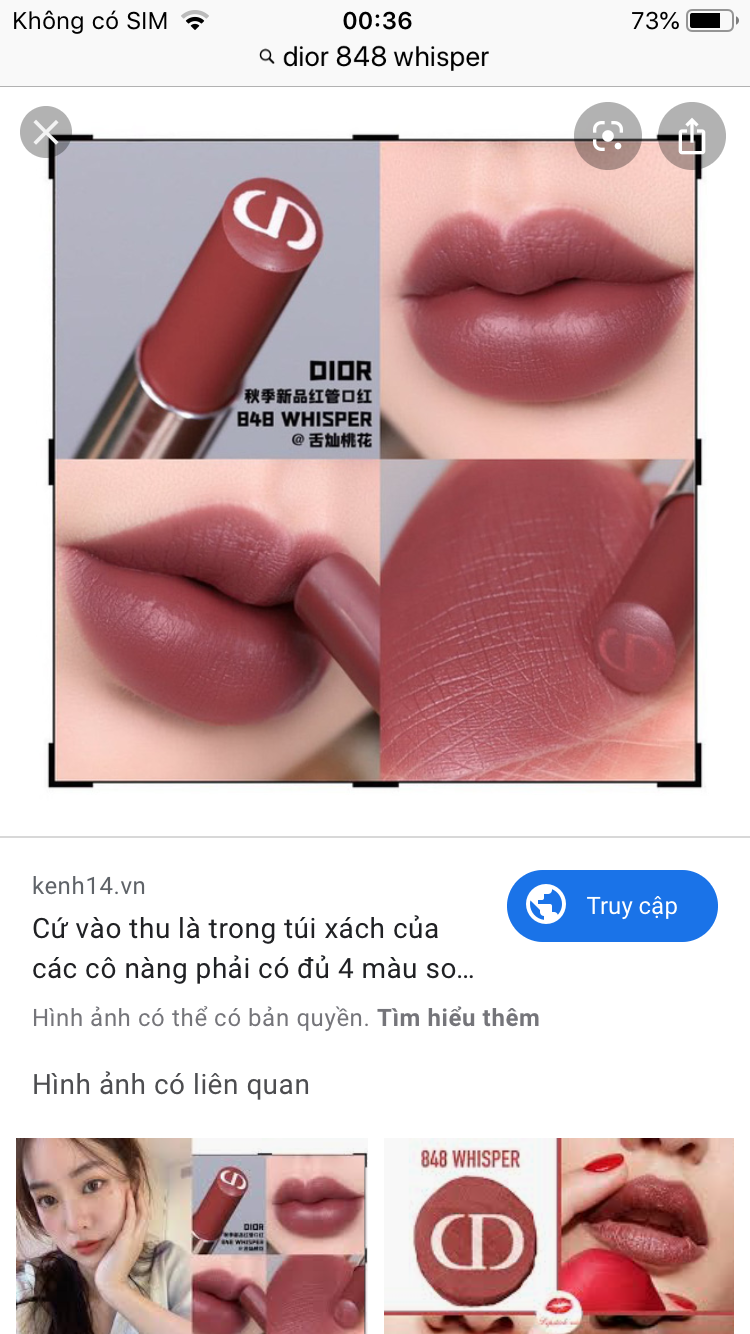Tap the 'dior 848 whisper' address bar
This screenshot has width=750, height=1334.
pos(375,57)
